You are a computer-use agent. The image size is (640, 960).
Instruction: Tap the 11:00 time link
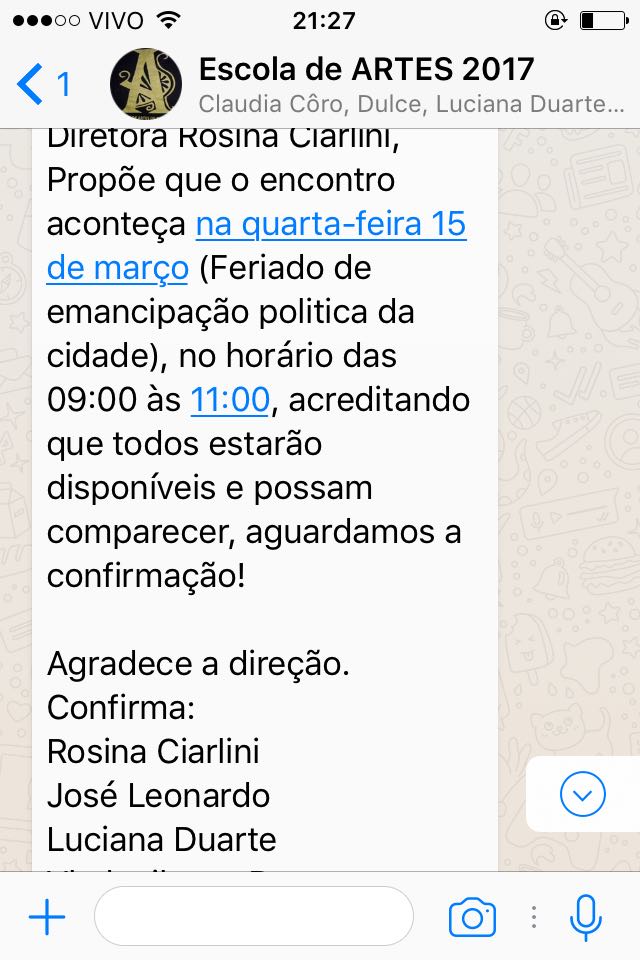(230, 400)
